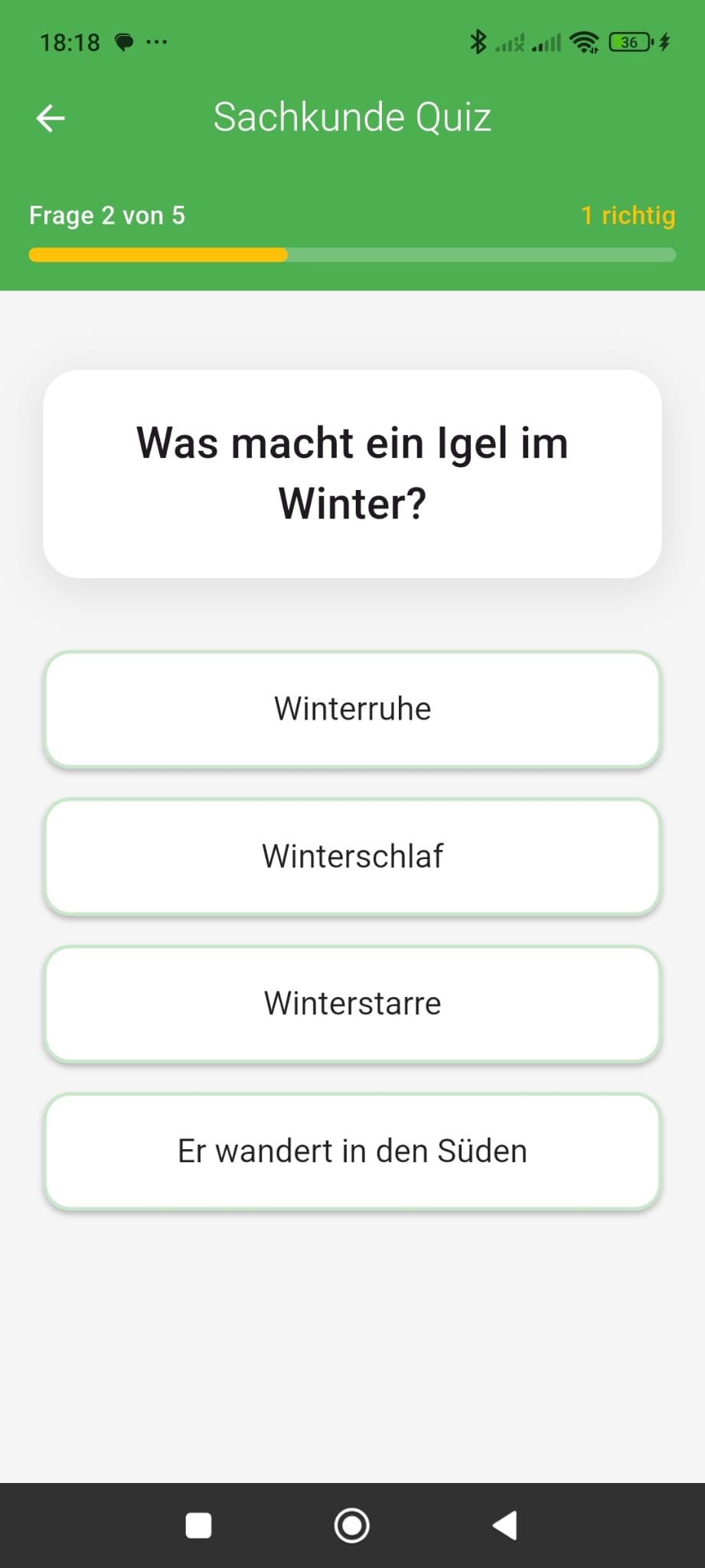705x1568 pixels.
Task: Tap the battery indicator showing 36 percent
Action: point(628,42)
